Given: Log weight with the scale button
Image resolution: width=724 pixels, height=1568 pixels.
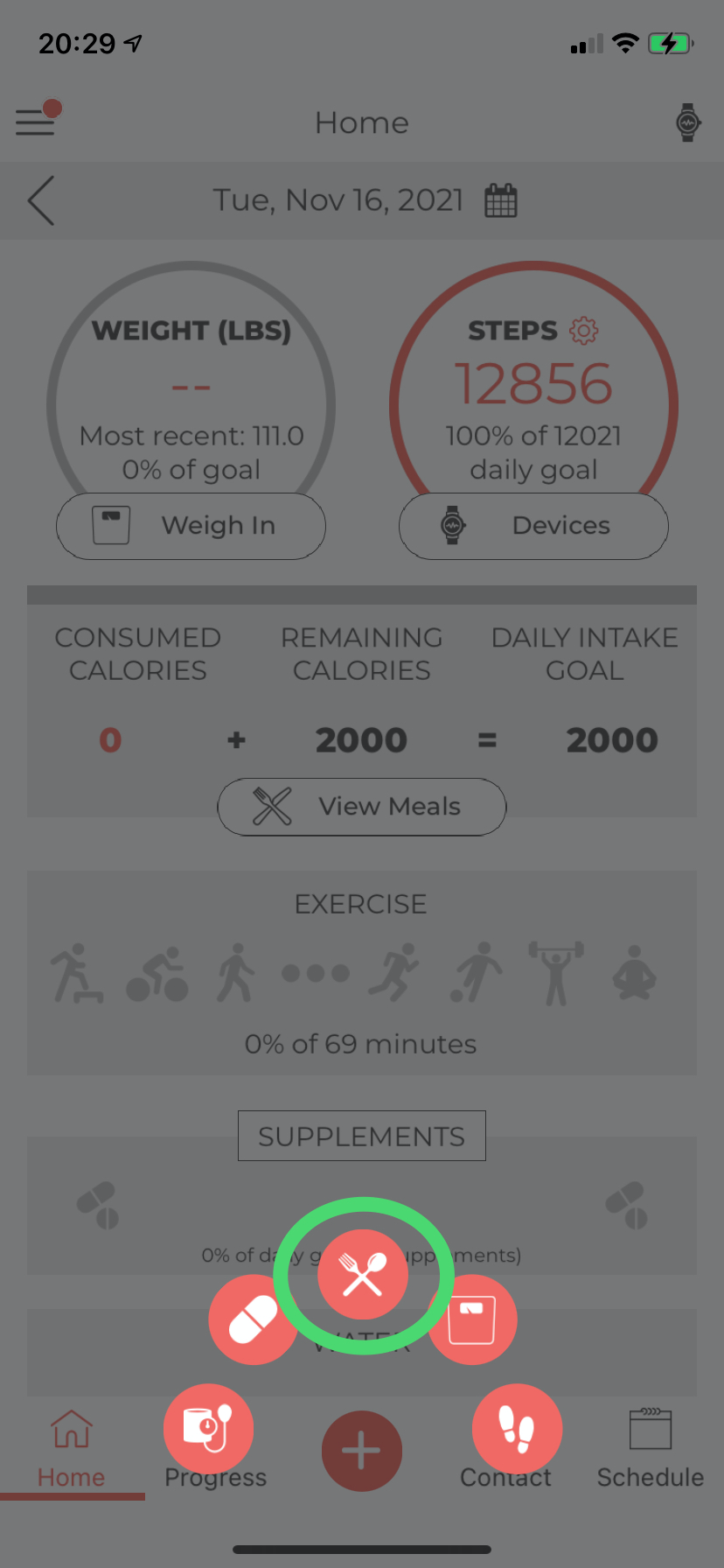Looking at the screenshot, I should 472,1319.
